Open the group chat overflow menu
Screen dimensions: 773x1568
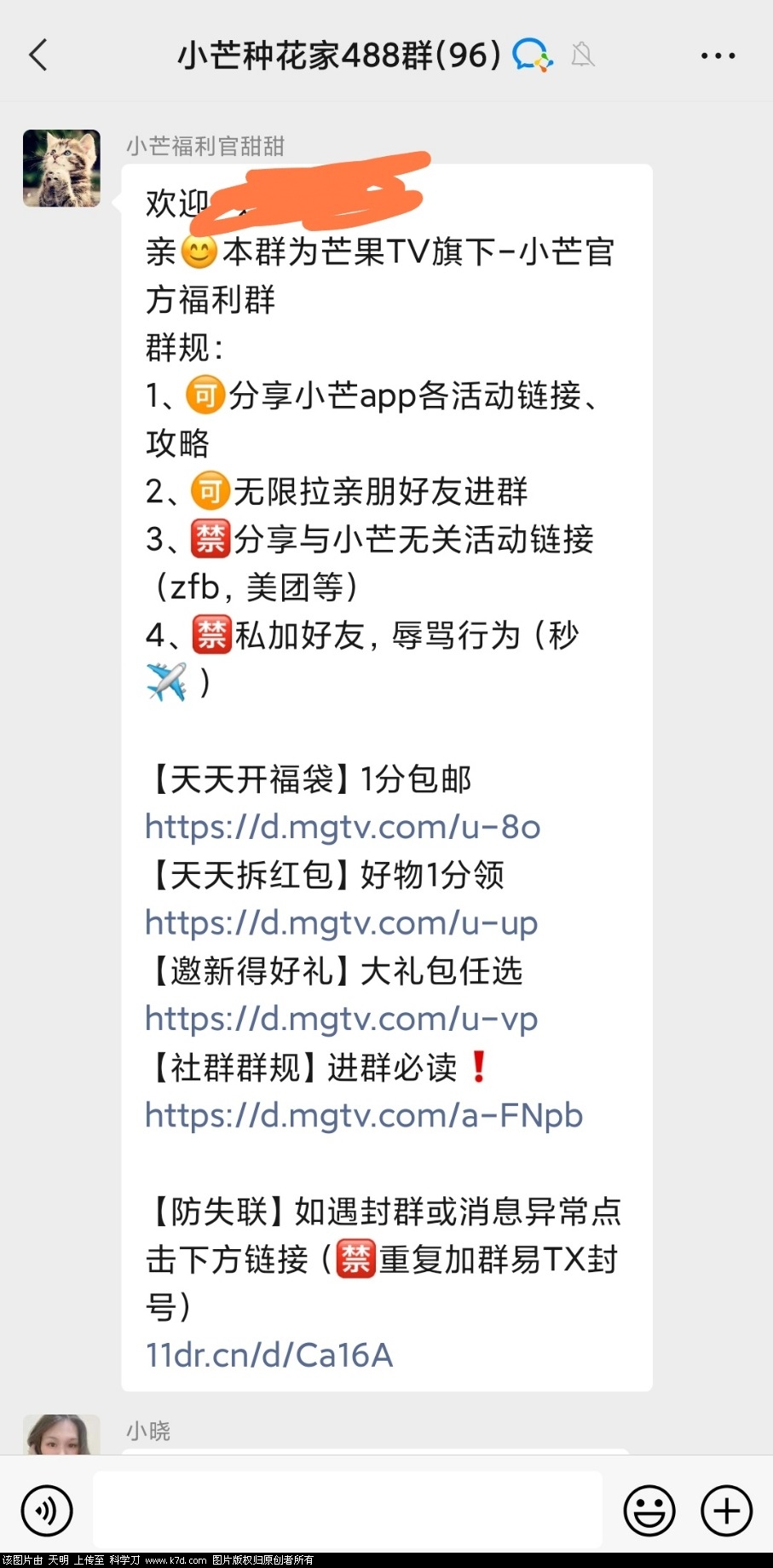pos(718,56)
